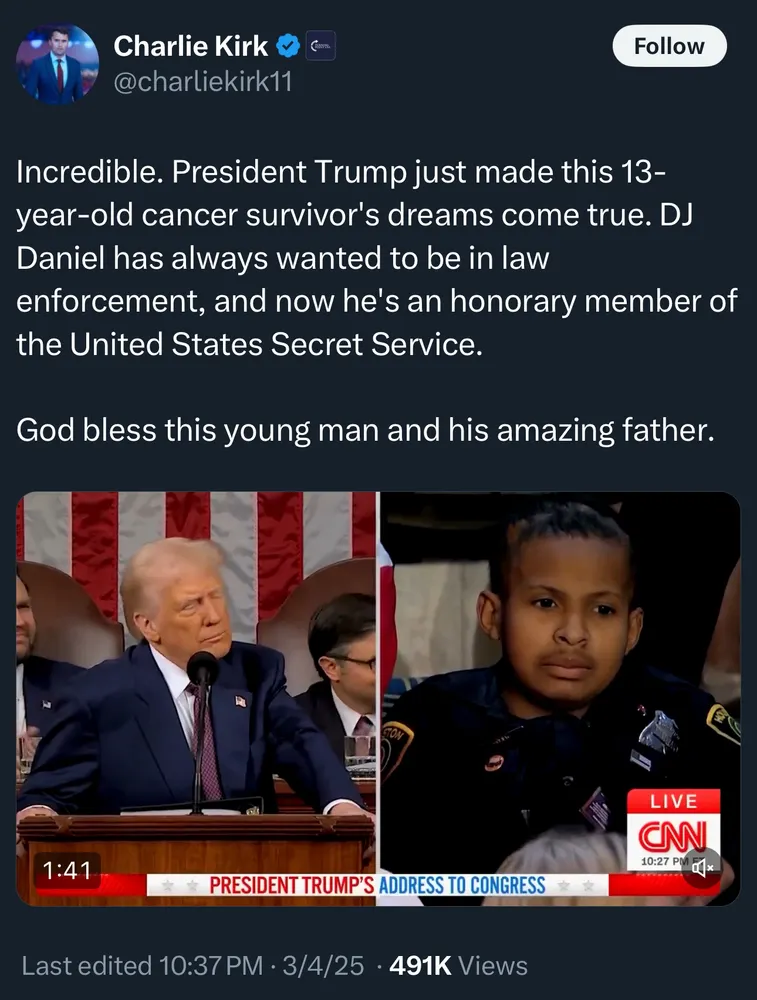View edit history via Last edited
The width and height of the screenshot is (757, 1000).
(141, 965)
